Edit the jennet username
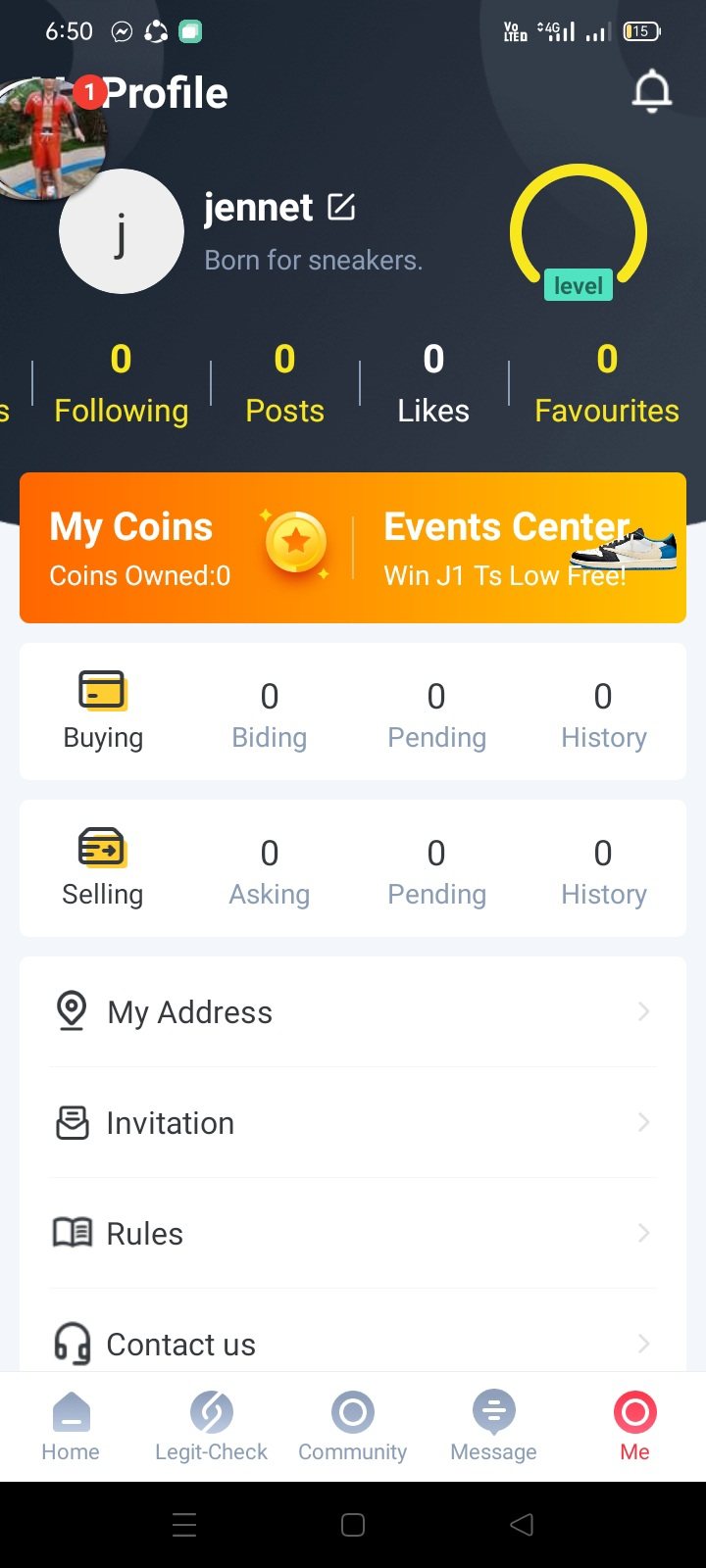Image resolution: width=706 pixels, height=1568 pixels. pyautogui.click(x=341, y=207)
